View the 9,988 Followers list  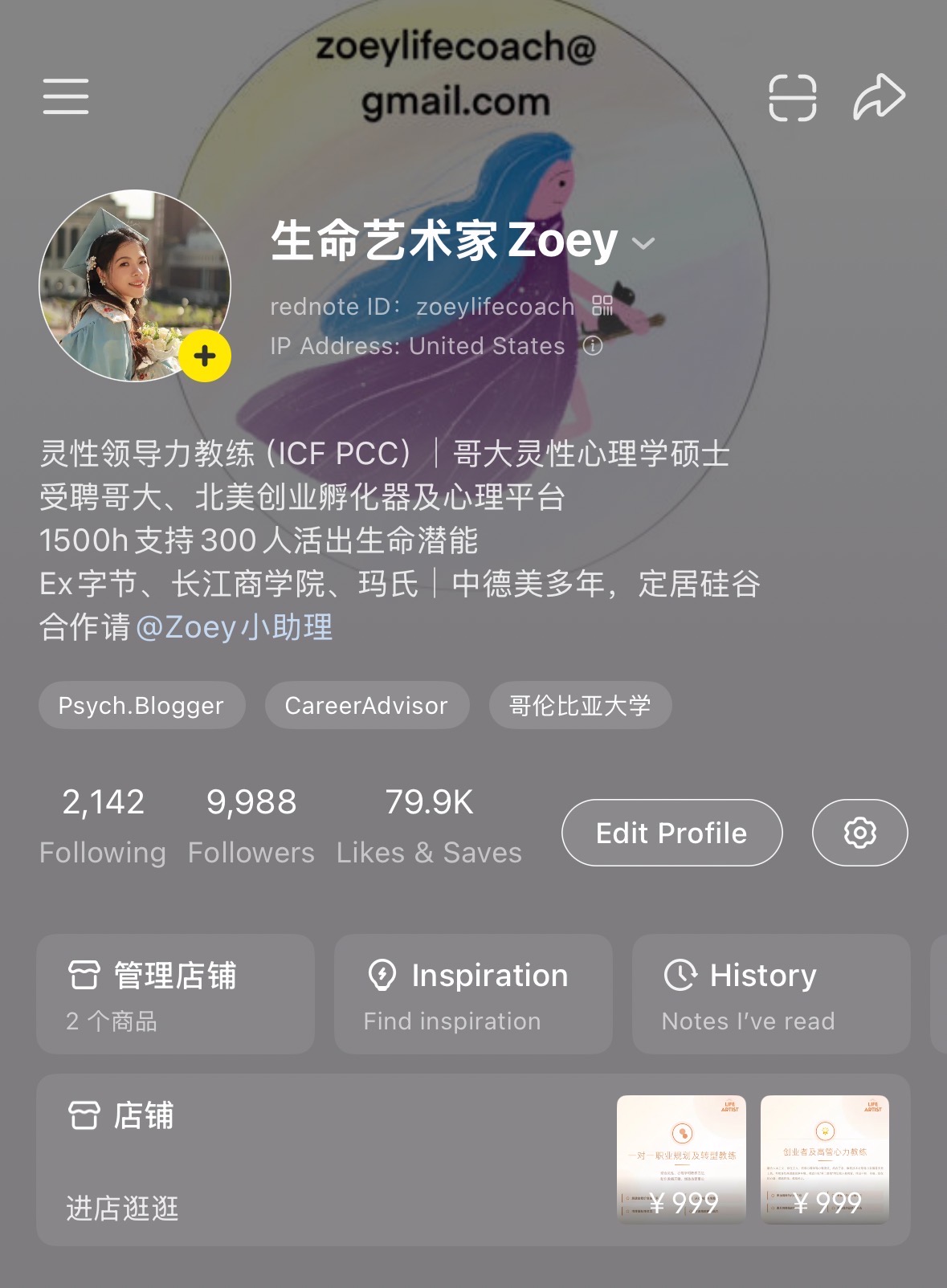coord(251,825)
